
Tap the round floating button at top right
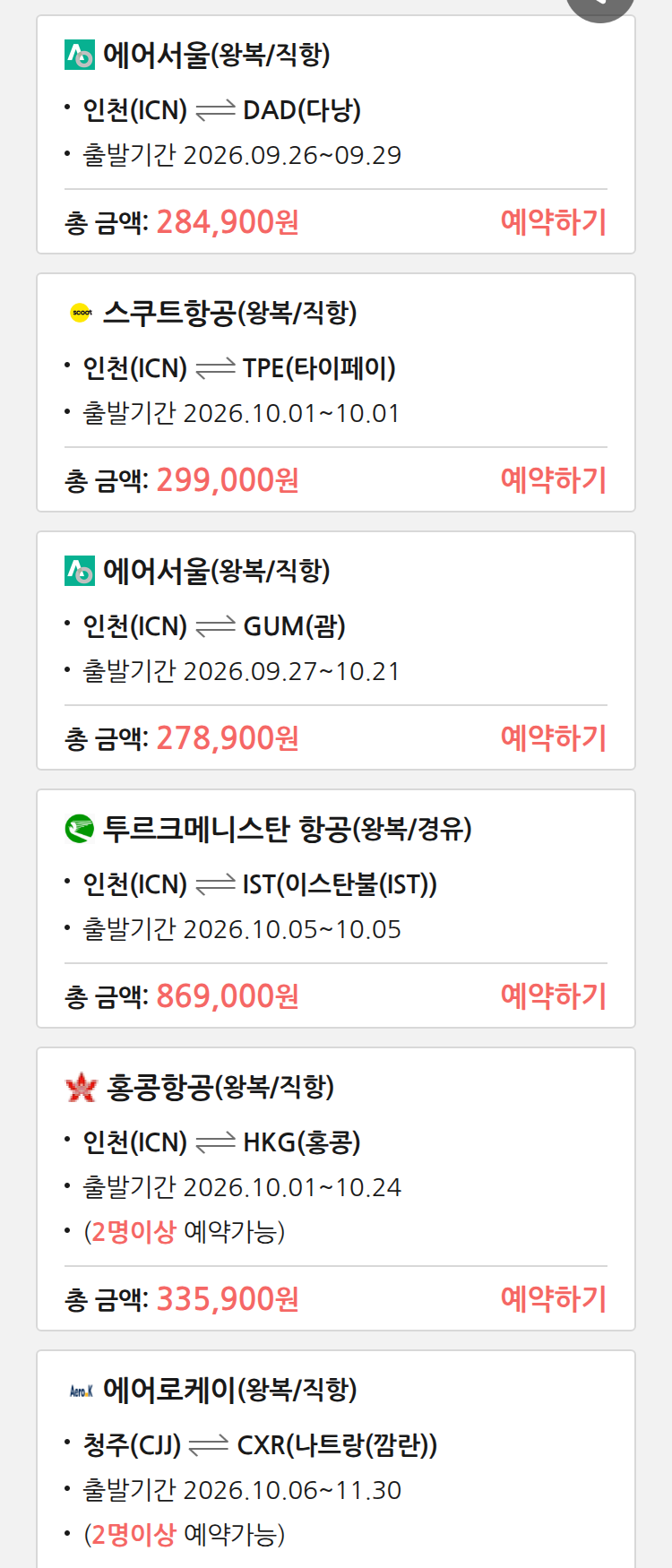point(600,9)
